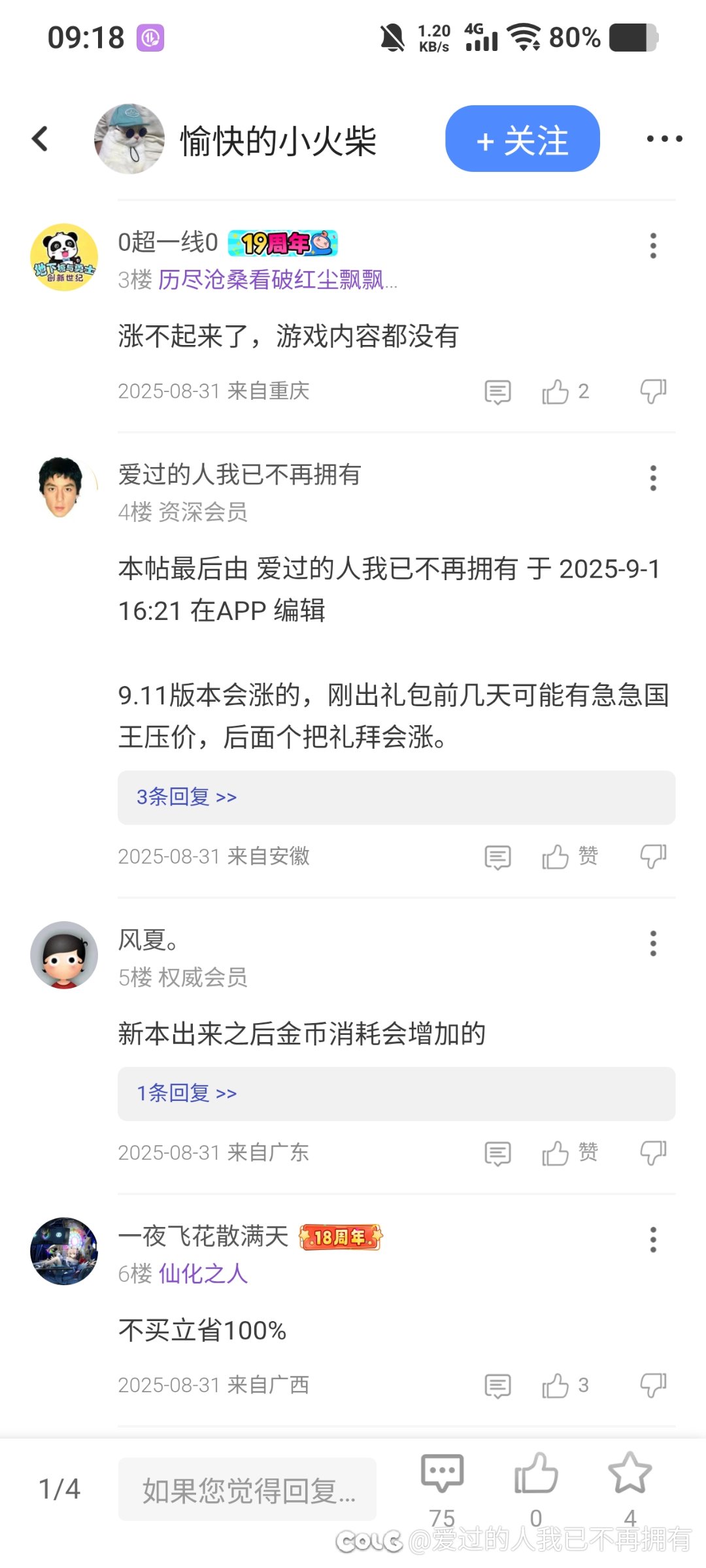The width and height of the screenshot is (706, 1568).
Task: Go back using the top-left arrow
Action: pyautogui.click(x=41, y=139)
